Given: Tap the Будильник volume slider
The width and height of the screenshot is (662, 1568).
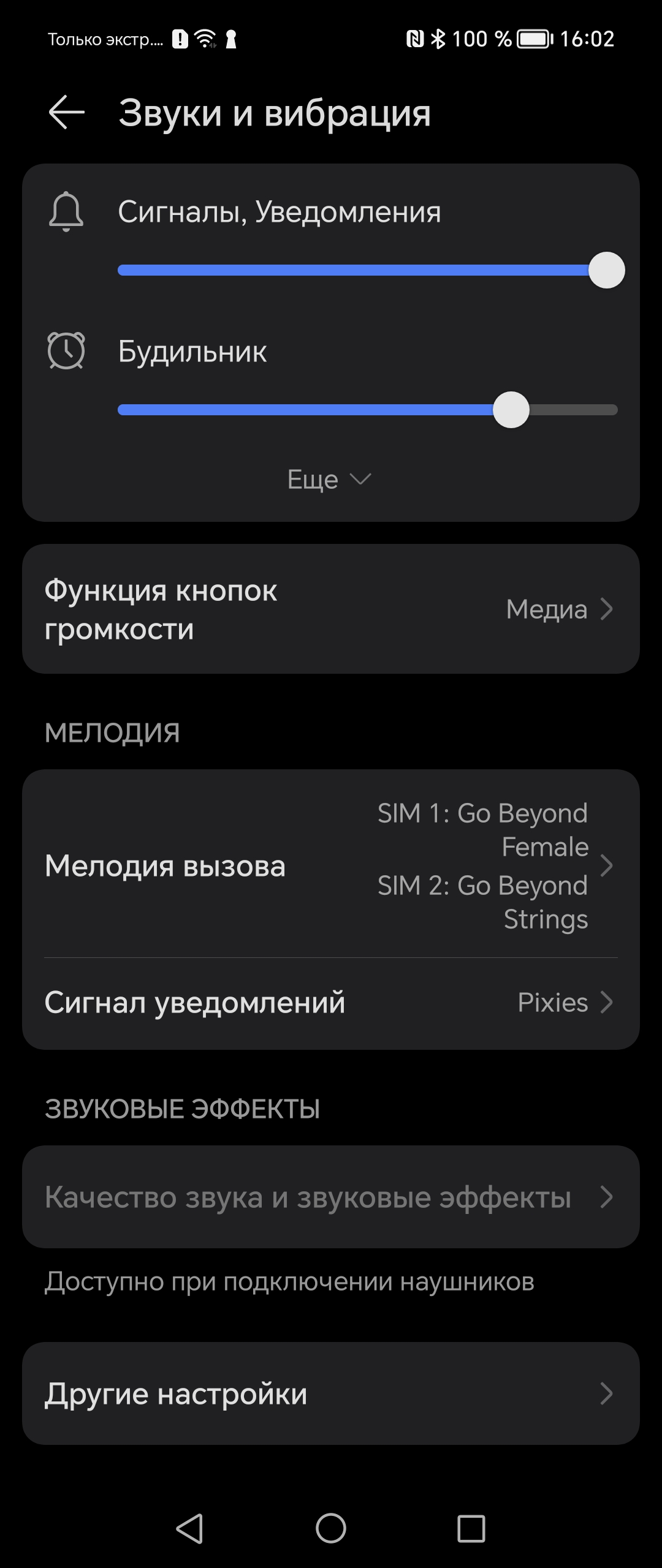Looking at the screenshot, I should [x=368, y=410].
